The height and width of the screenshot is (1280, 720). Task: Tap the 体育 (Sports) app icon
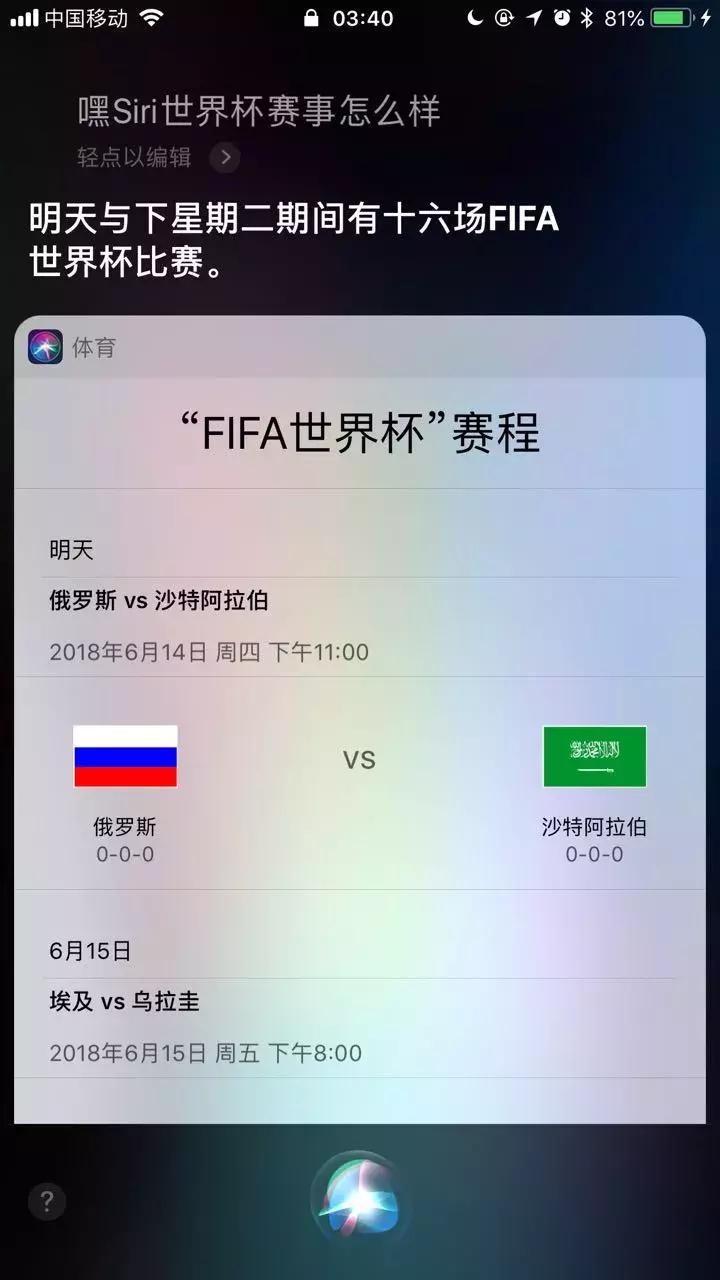42,347
